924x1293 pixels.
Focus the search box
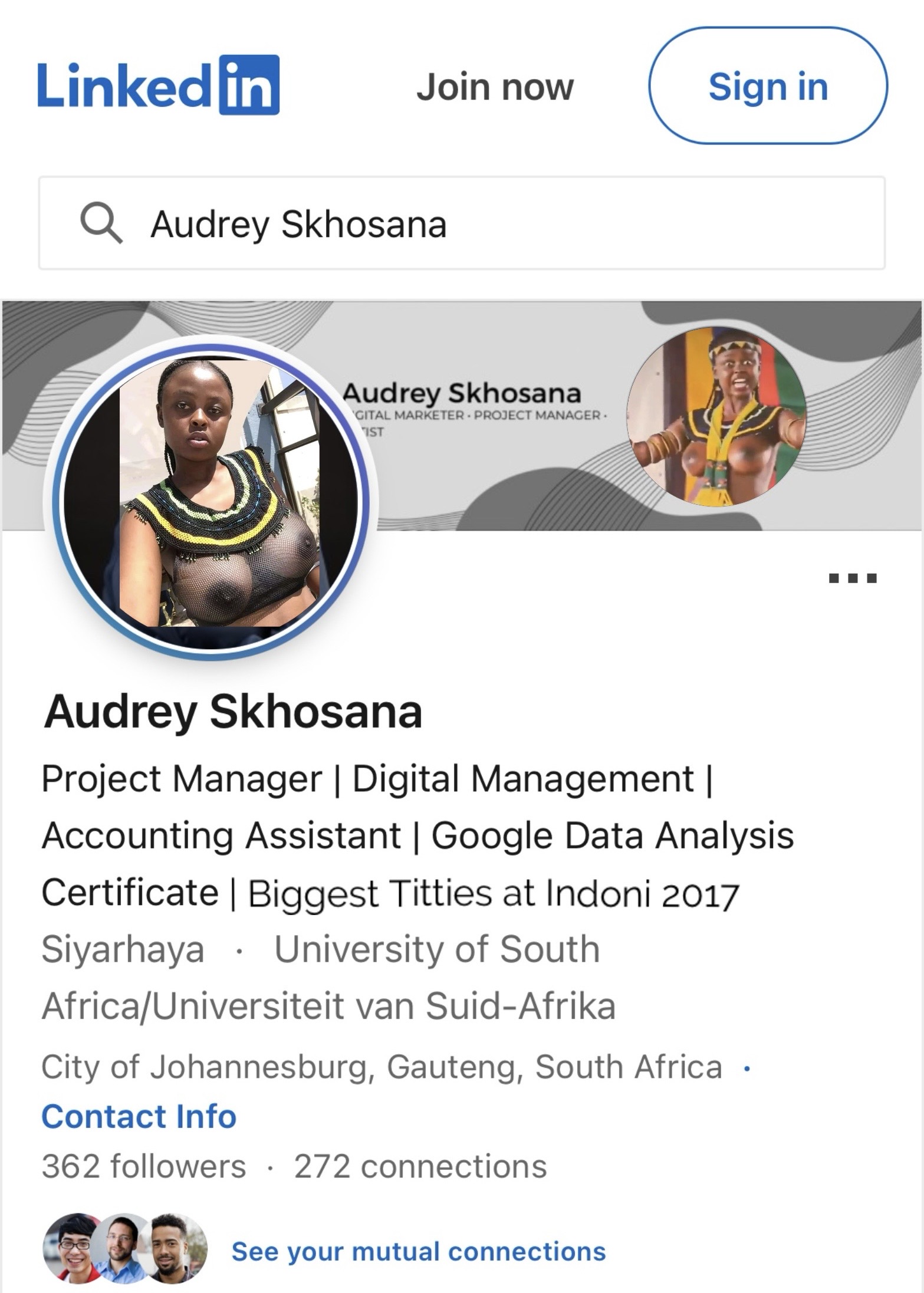tap(461, 224)
